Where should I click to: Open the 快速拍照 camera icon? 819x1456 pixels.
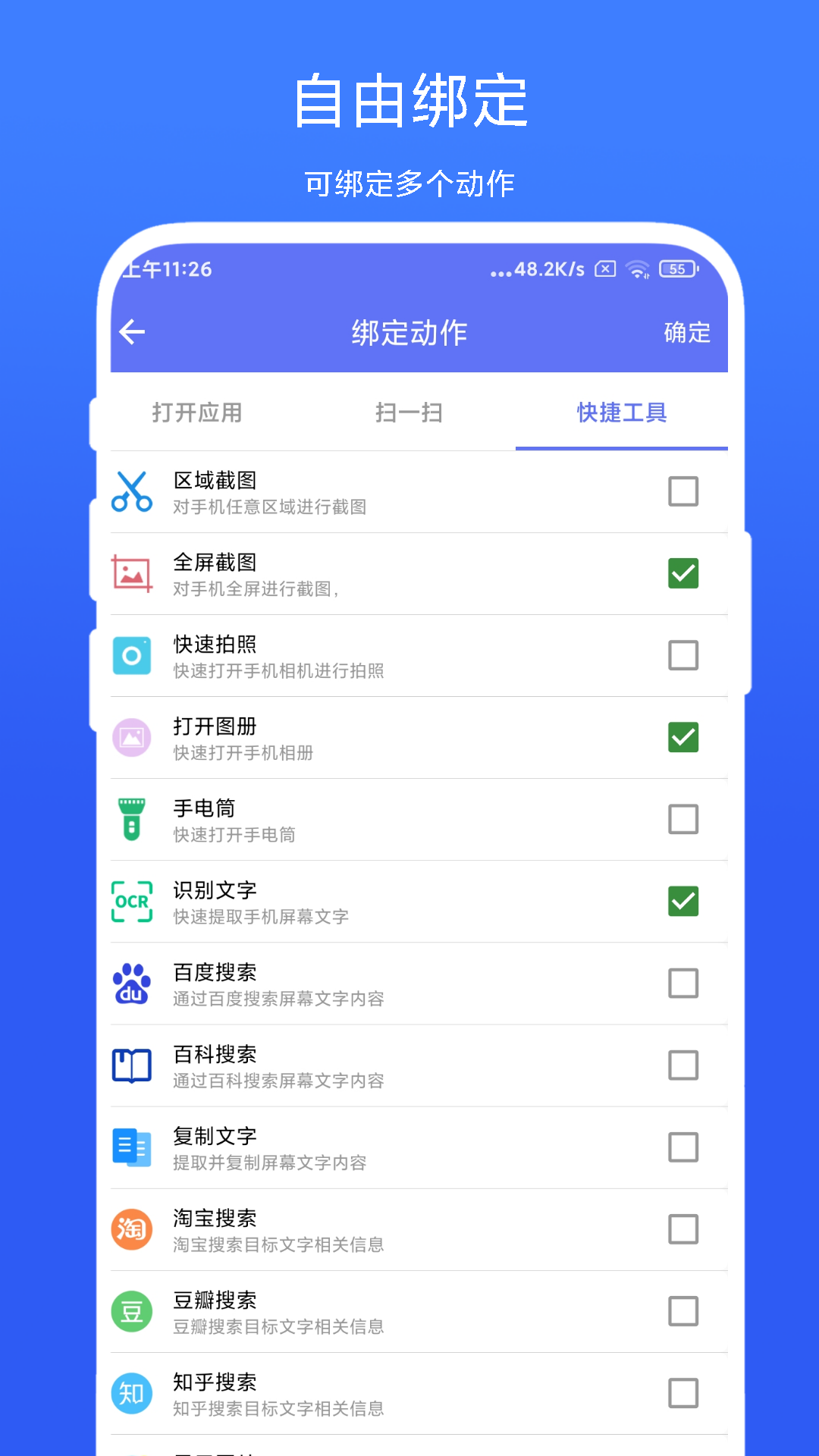pyautogui.click(x=131, y=655)
